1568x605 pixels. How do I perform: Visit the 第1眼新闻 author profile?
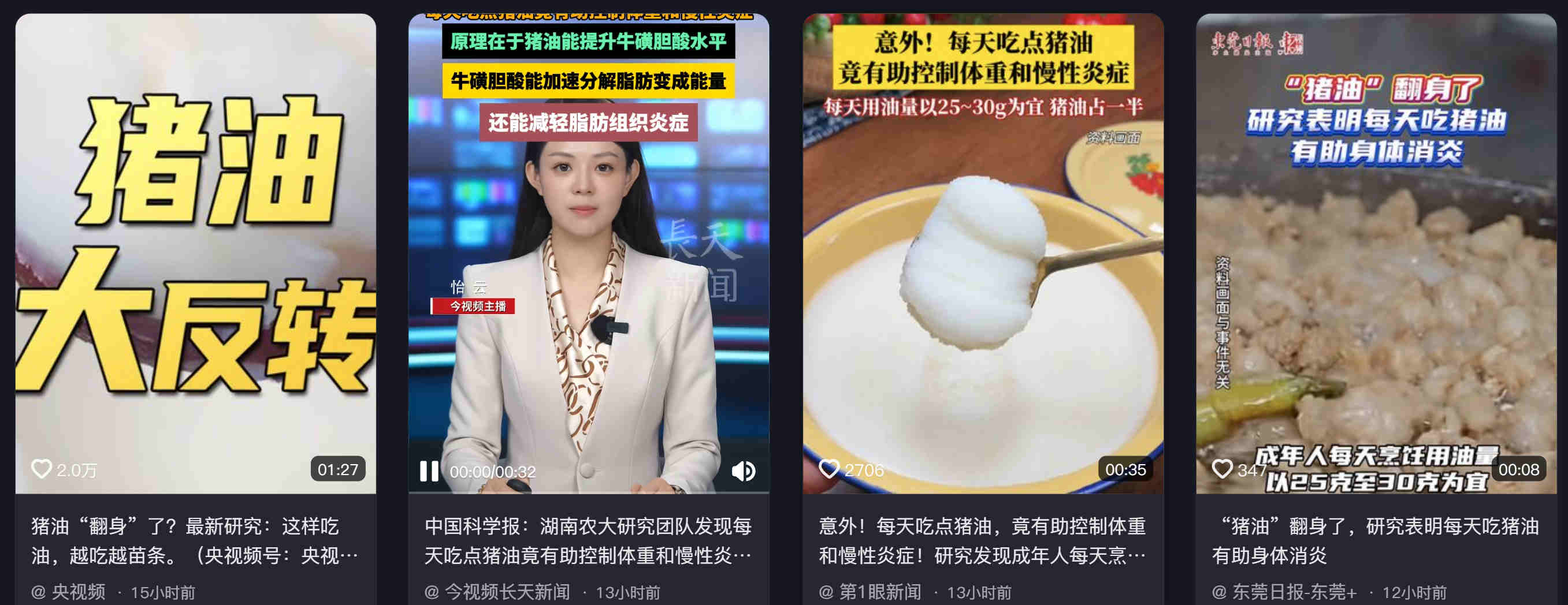pos(879,592)
